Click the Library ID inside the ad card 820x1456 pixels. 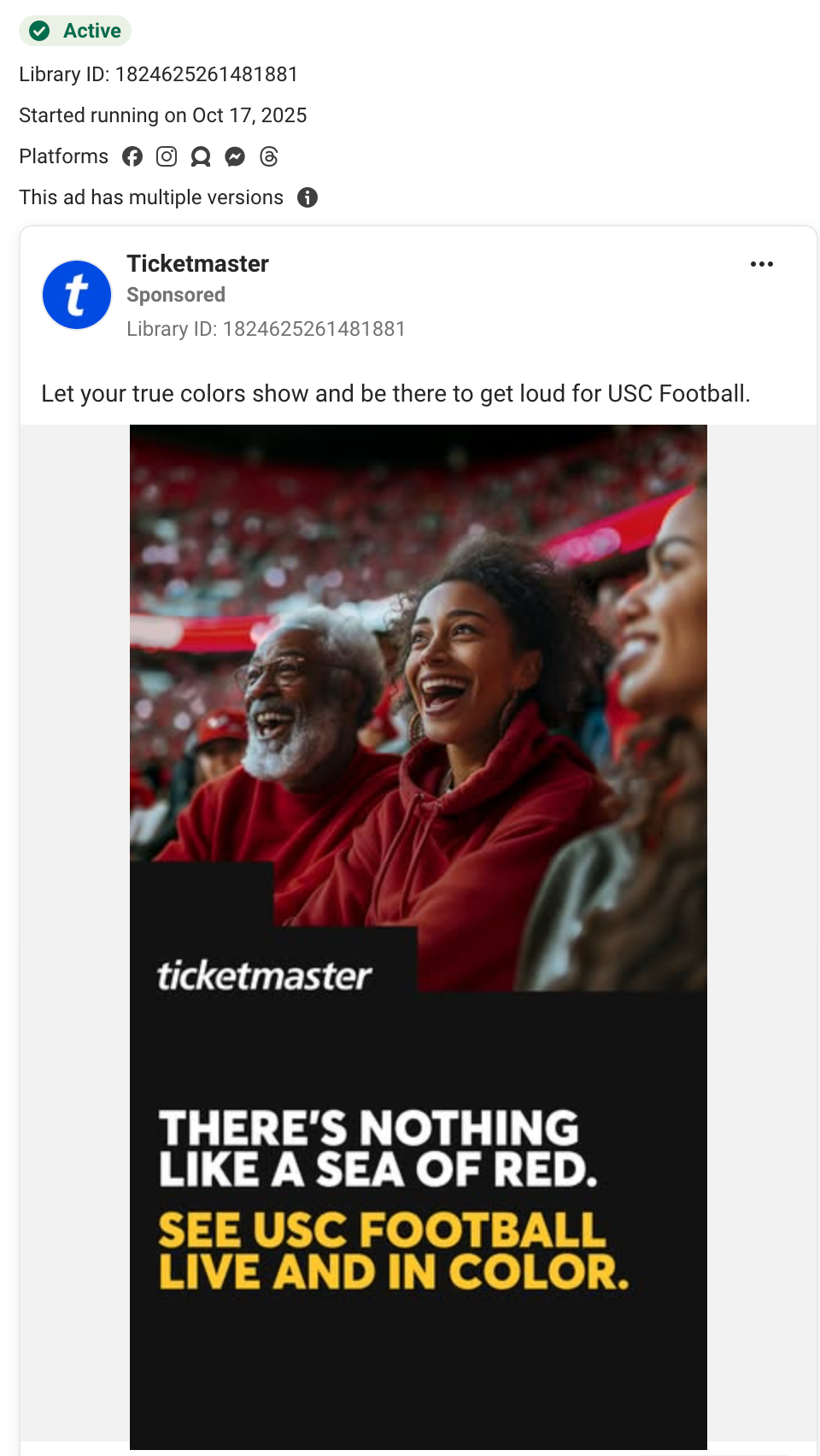tap(266, 328)
